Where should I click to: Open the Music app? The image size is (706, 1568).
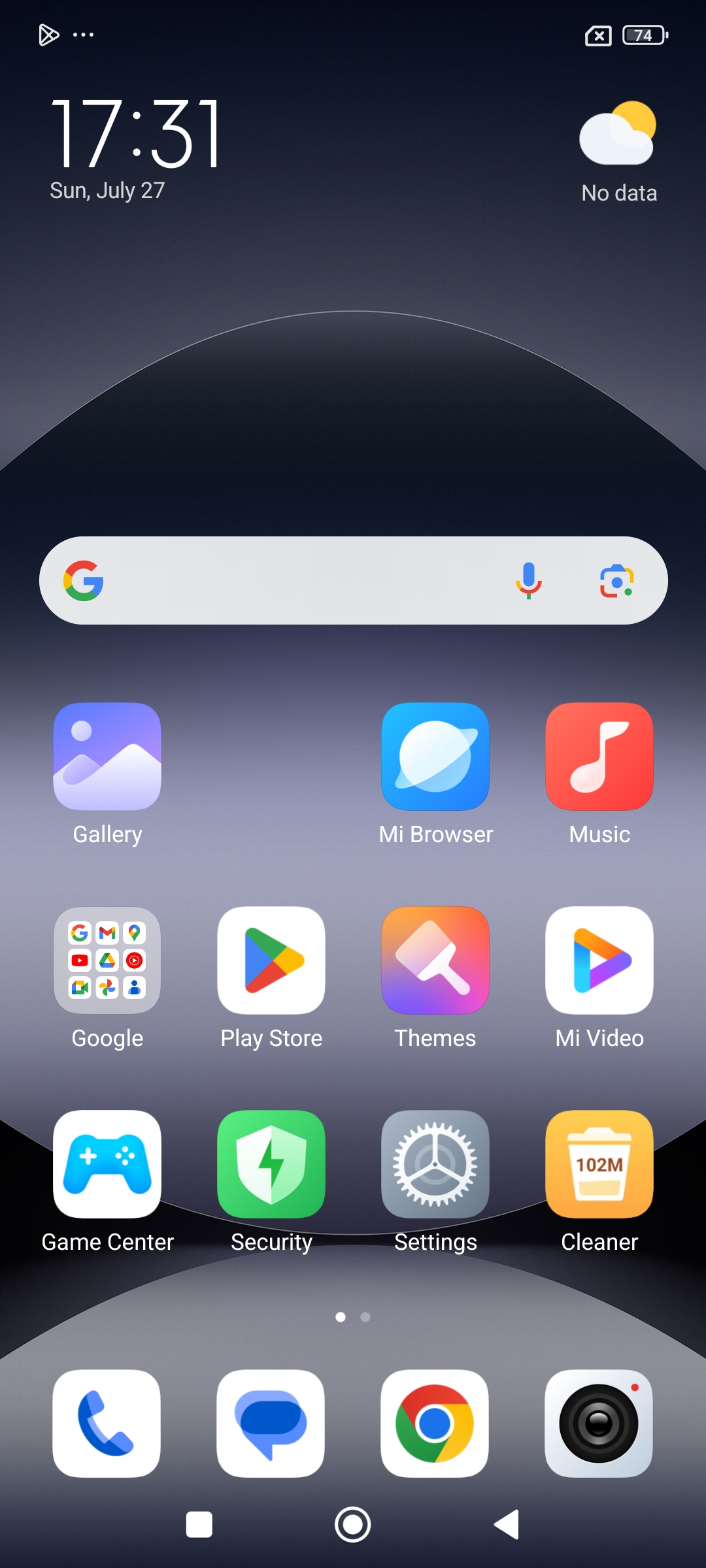click(599, 757)
